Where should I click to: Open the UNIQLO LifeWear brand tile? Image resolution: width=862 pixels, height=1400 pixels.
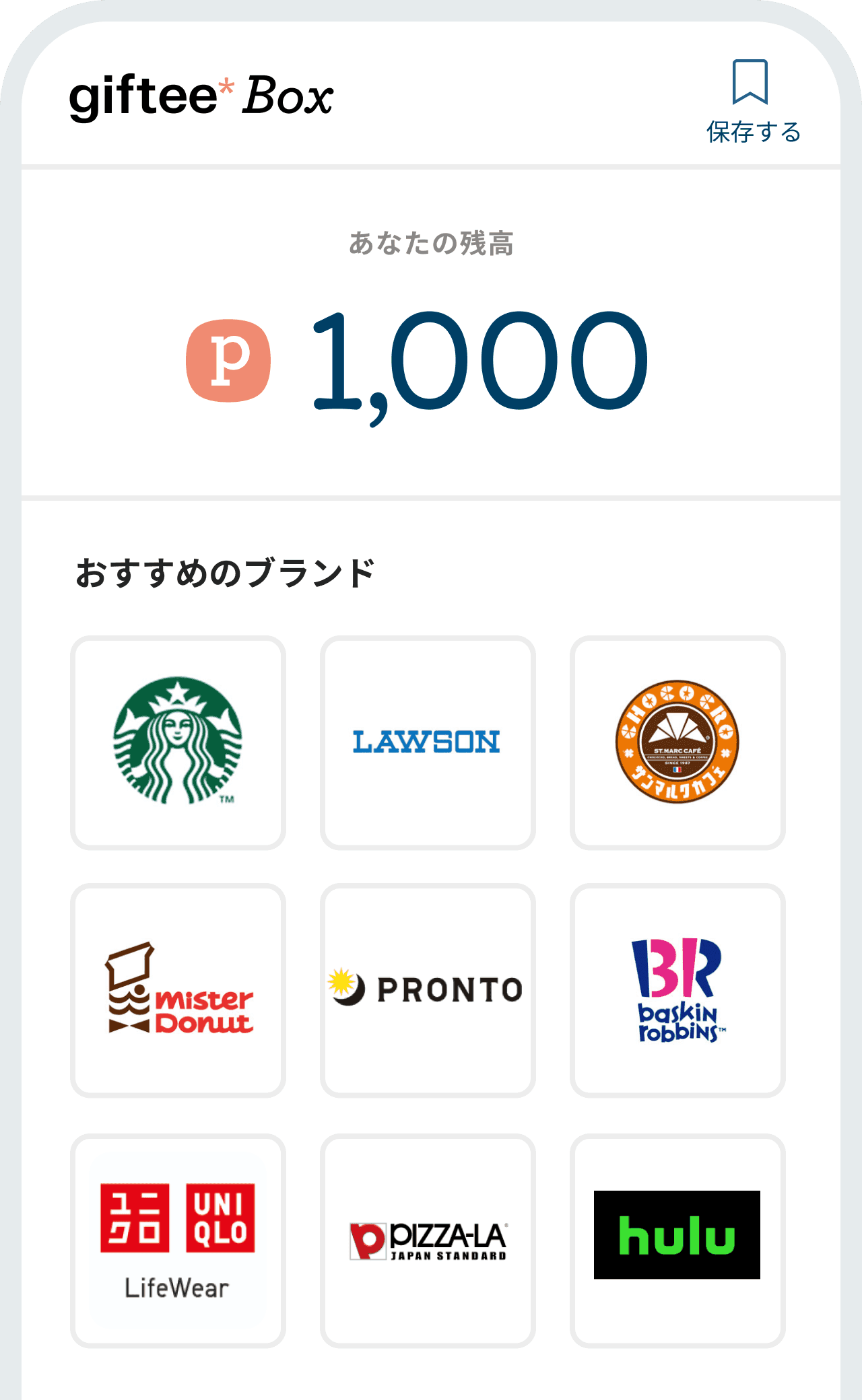tap(178, 1240)
